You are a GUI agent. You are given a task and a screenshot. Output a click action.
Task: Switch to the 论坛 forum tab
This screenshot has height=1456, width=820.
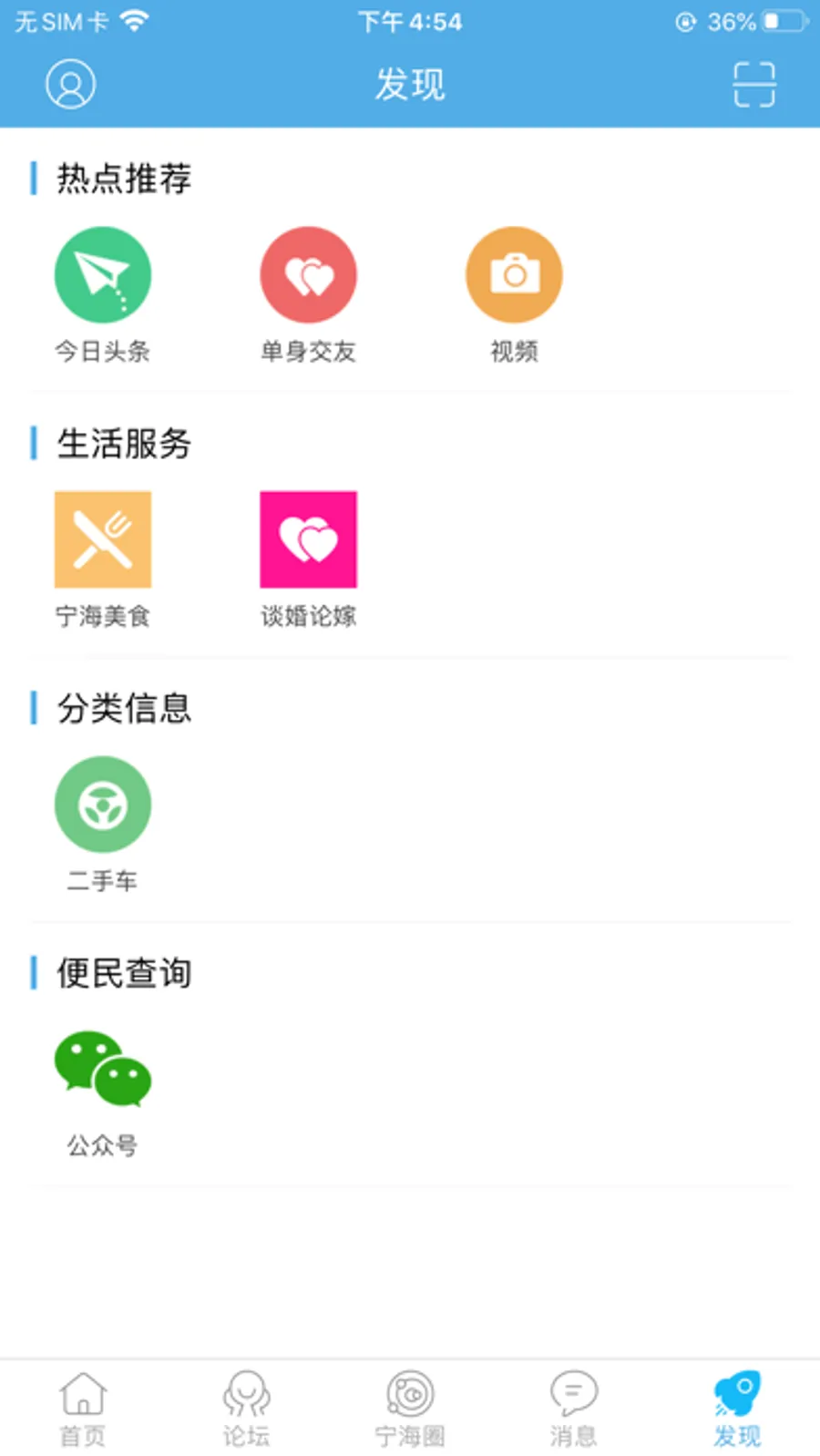click(x=246, y=1409)
